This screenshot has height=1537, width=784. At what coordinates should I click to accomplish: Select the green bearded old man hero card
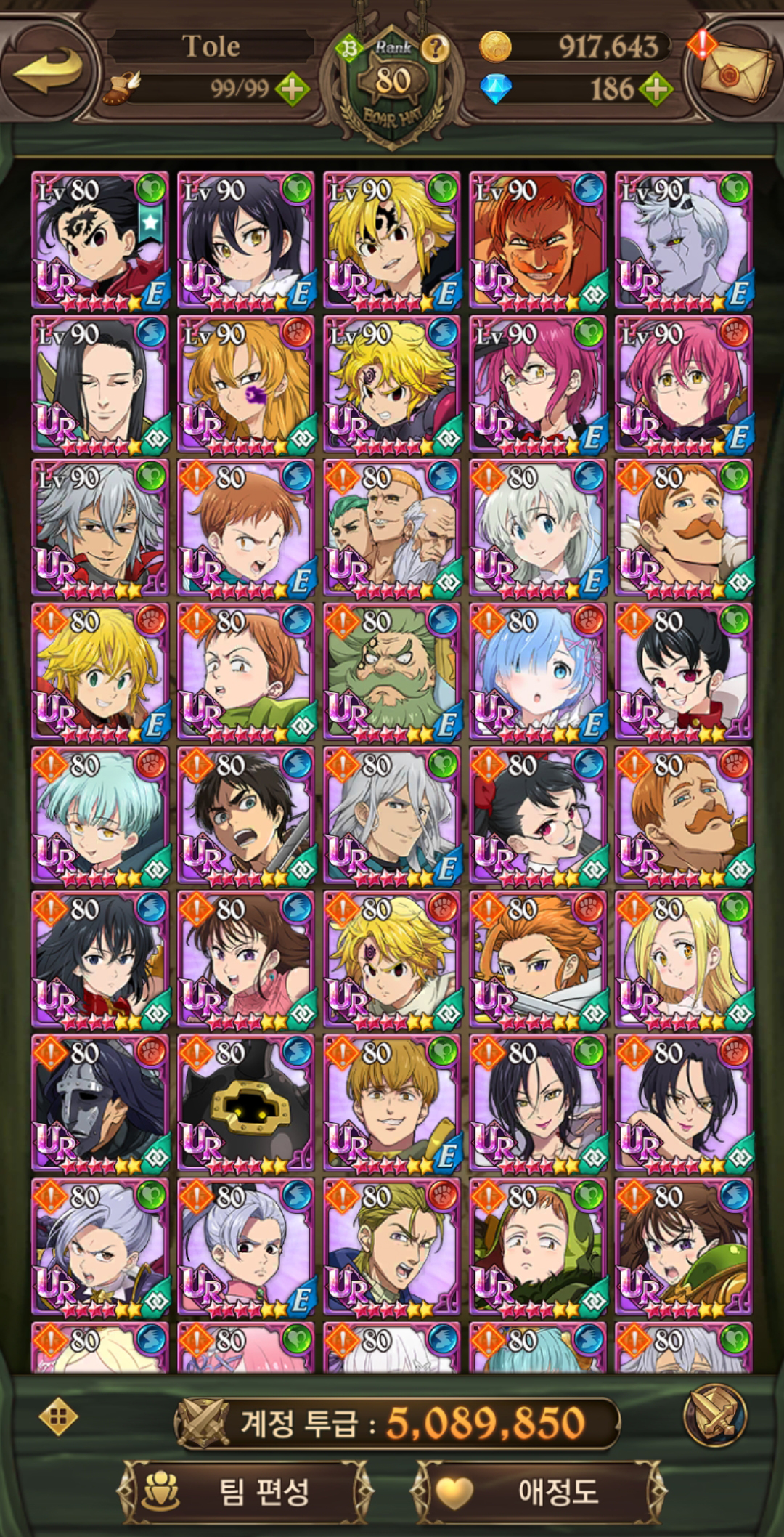click(x=391, y=672)
